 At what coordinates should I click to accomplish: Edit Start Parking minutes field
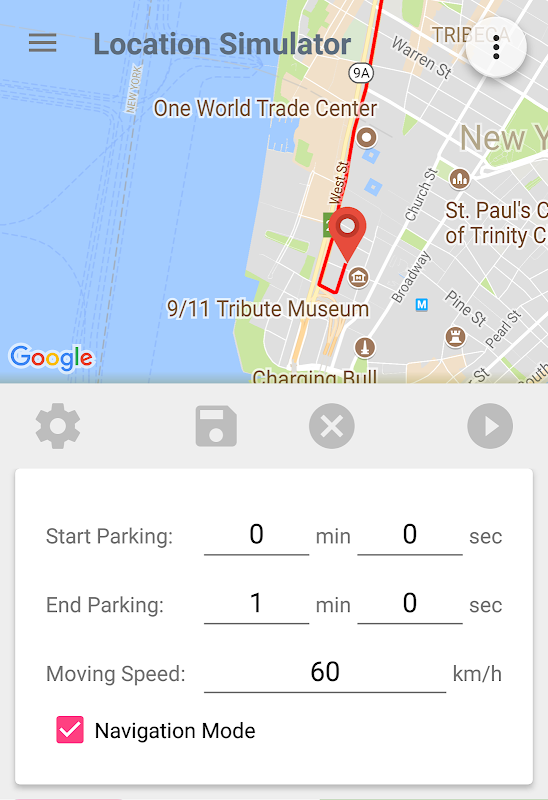256,536
